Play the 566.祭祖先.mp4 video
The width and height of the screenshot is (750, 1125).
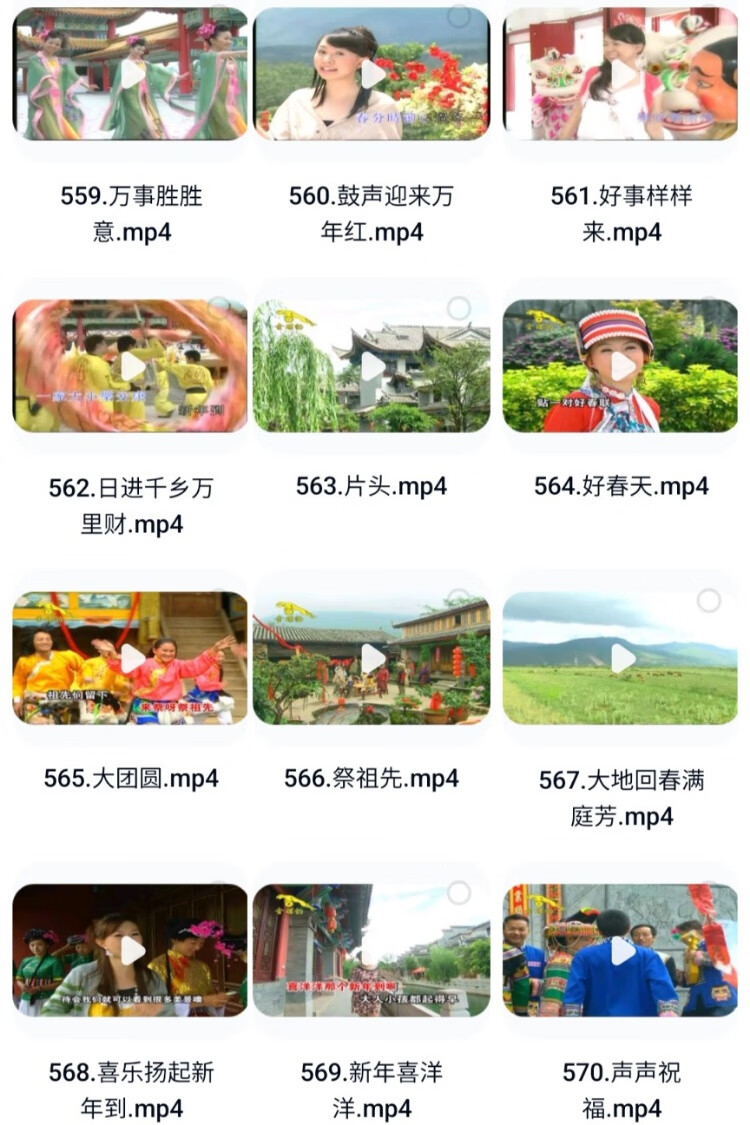click(371, 658)
